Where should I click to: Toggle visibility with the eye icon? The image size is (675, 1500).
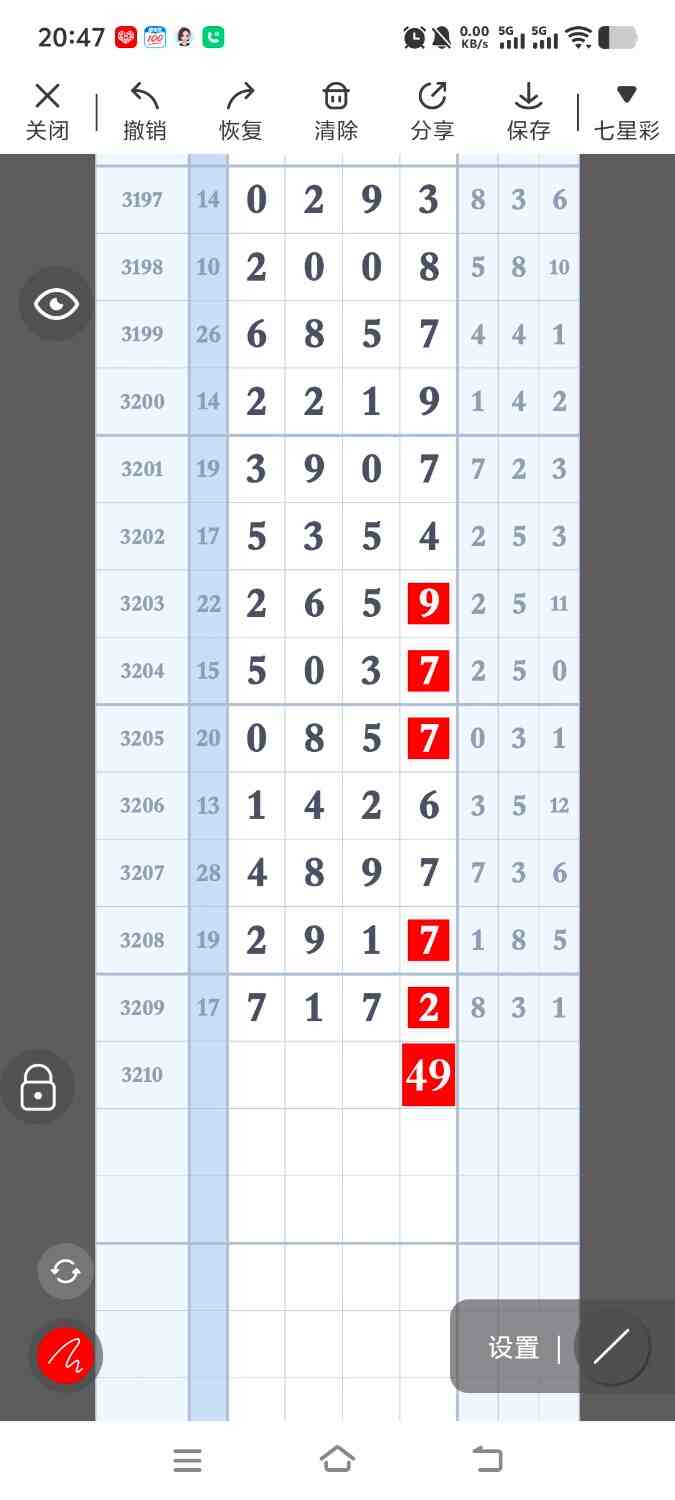coord(56,304)
